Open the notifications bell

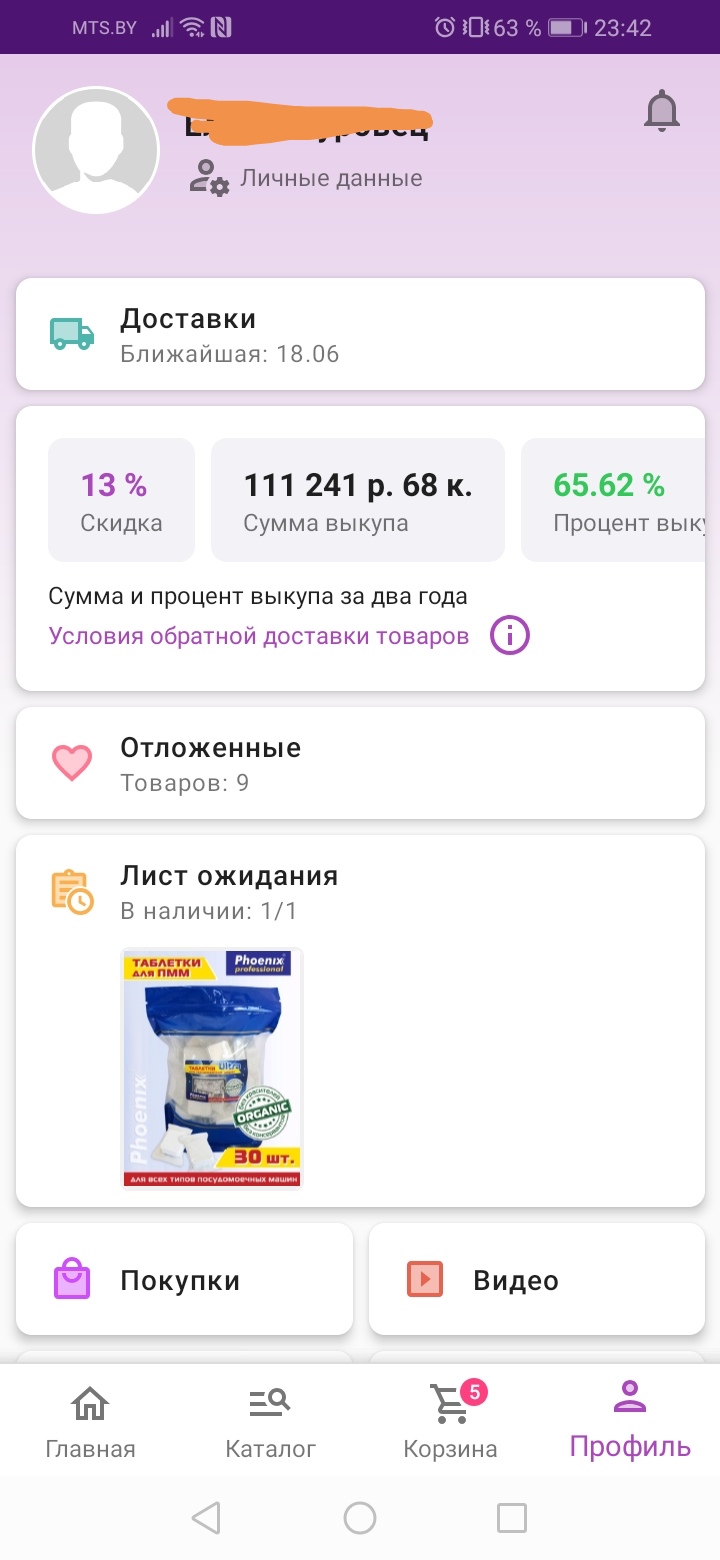tap(661, 110)
